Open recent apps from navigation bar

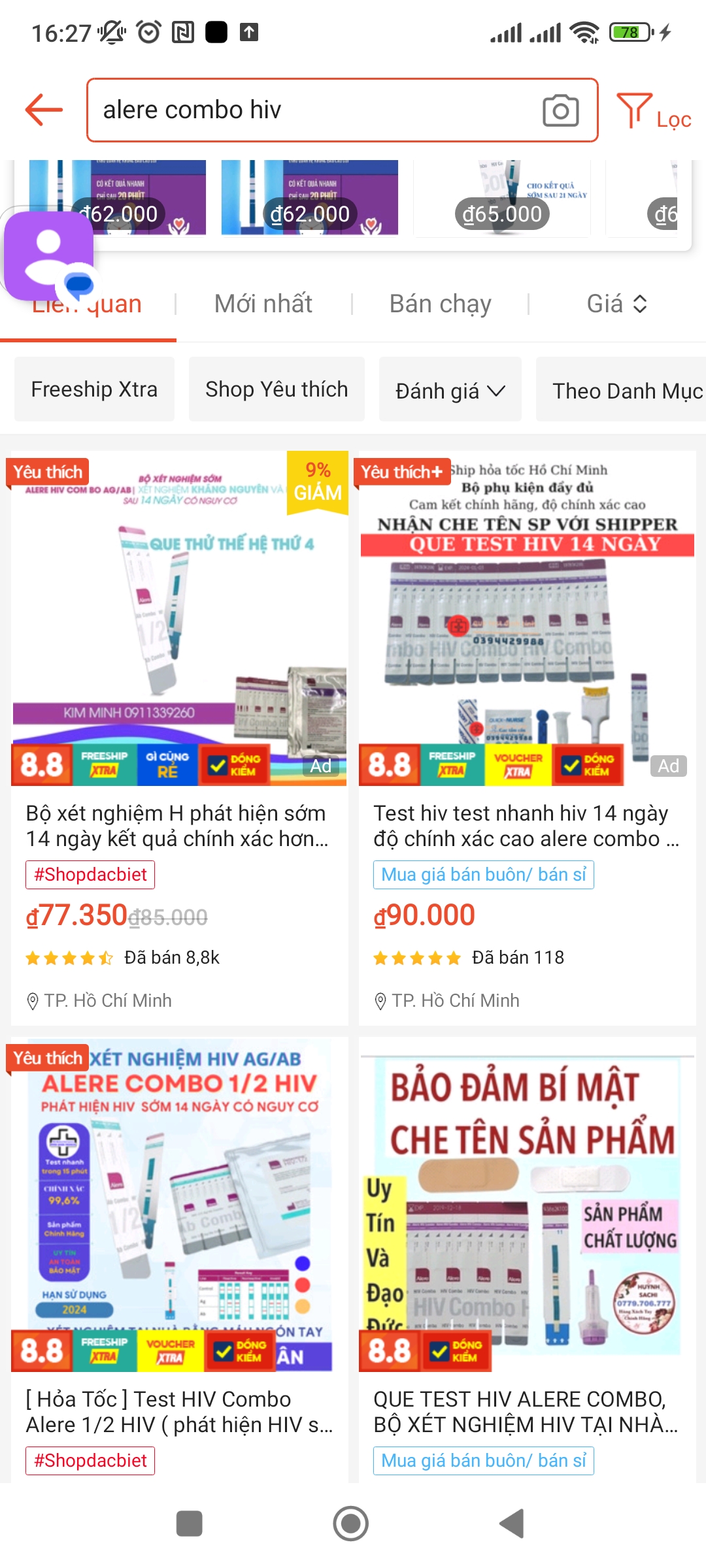tap(190, 1524)
